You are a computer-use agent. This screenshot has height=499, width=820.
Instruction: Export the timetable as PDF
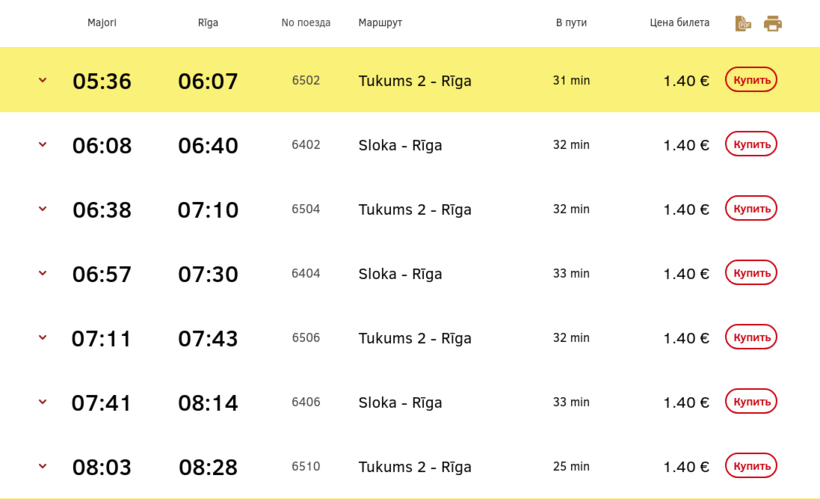coord(742,23)
